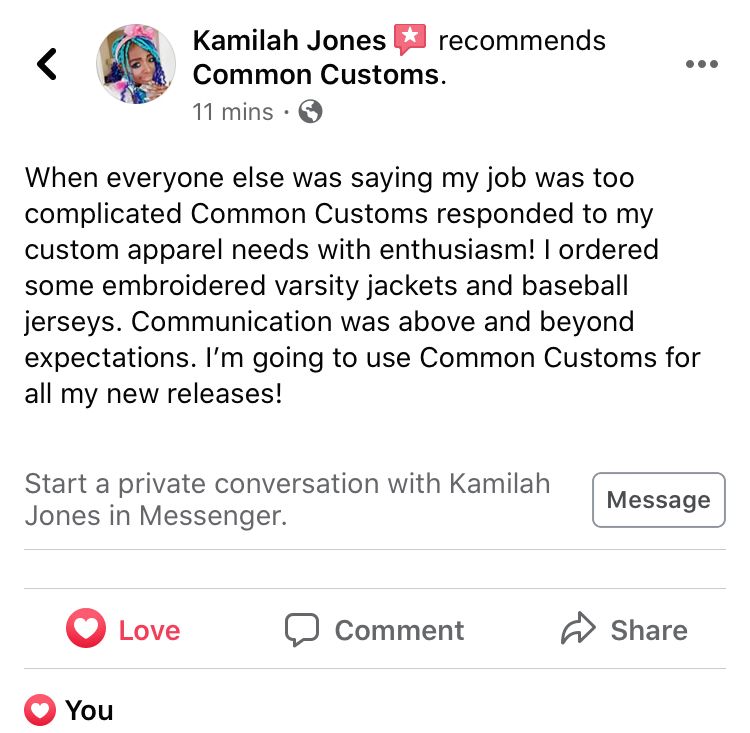Image resolution: width=750 pixels, height=733 pixels.
Task: Open the post's three-dot options menu
Action: click(701, 64)
